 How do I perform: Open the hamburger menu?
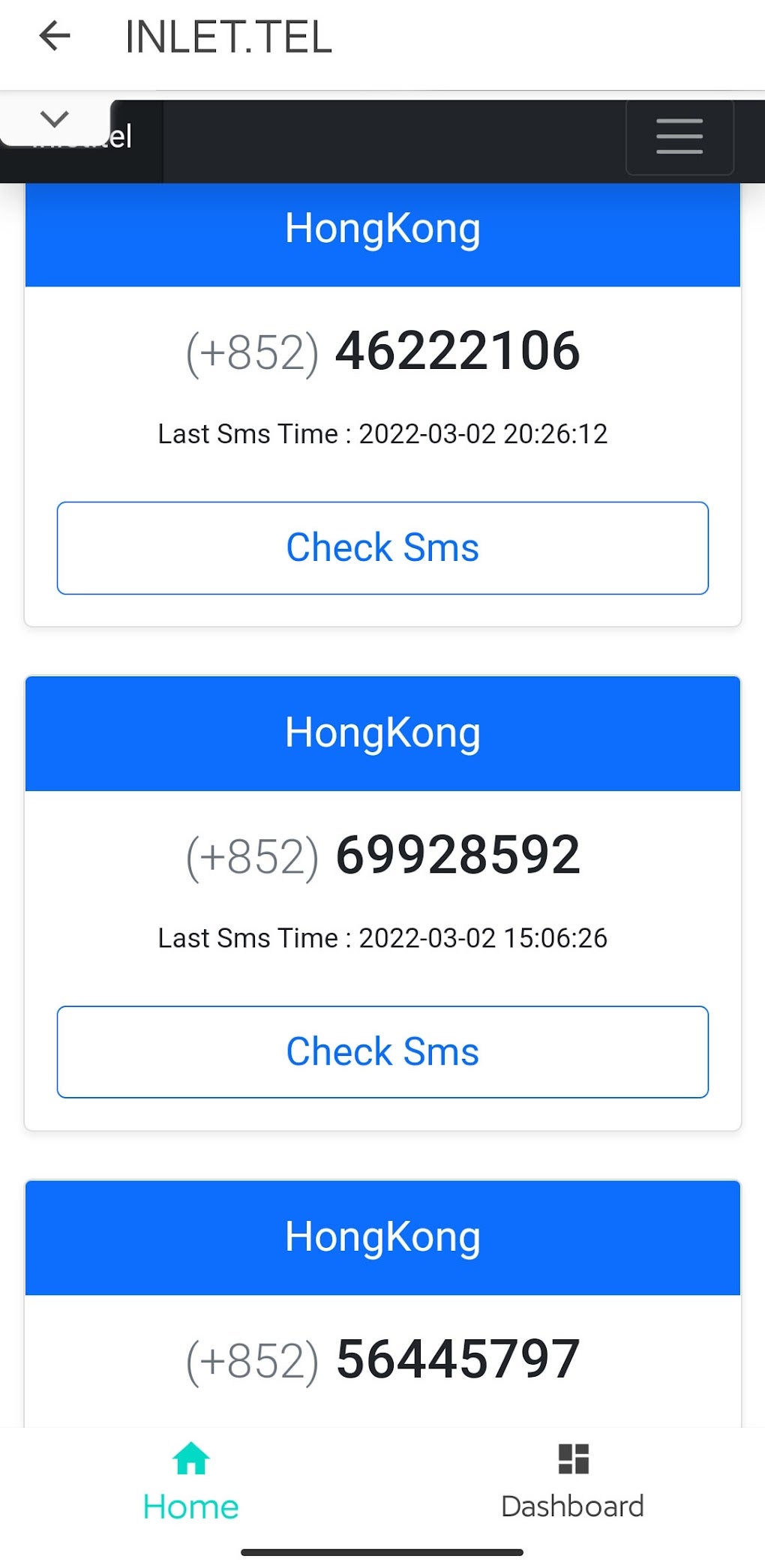[679, 136]
